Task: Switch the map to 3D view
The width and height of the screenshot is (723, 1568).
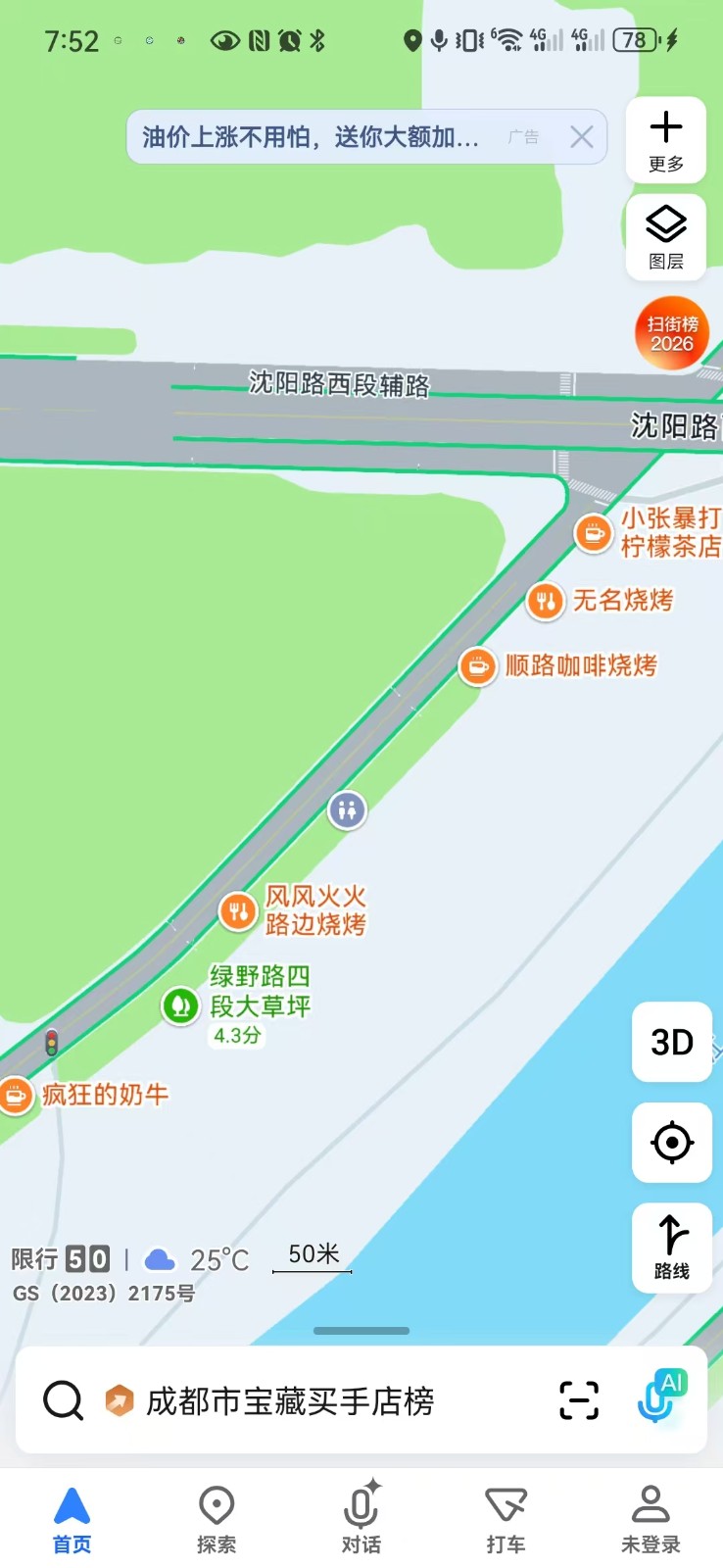Action: click(x=672, y=1042)
